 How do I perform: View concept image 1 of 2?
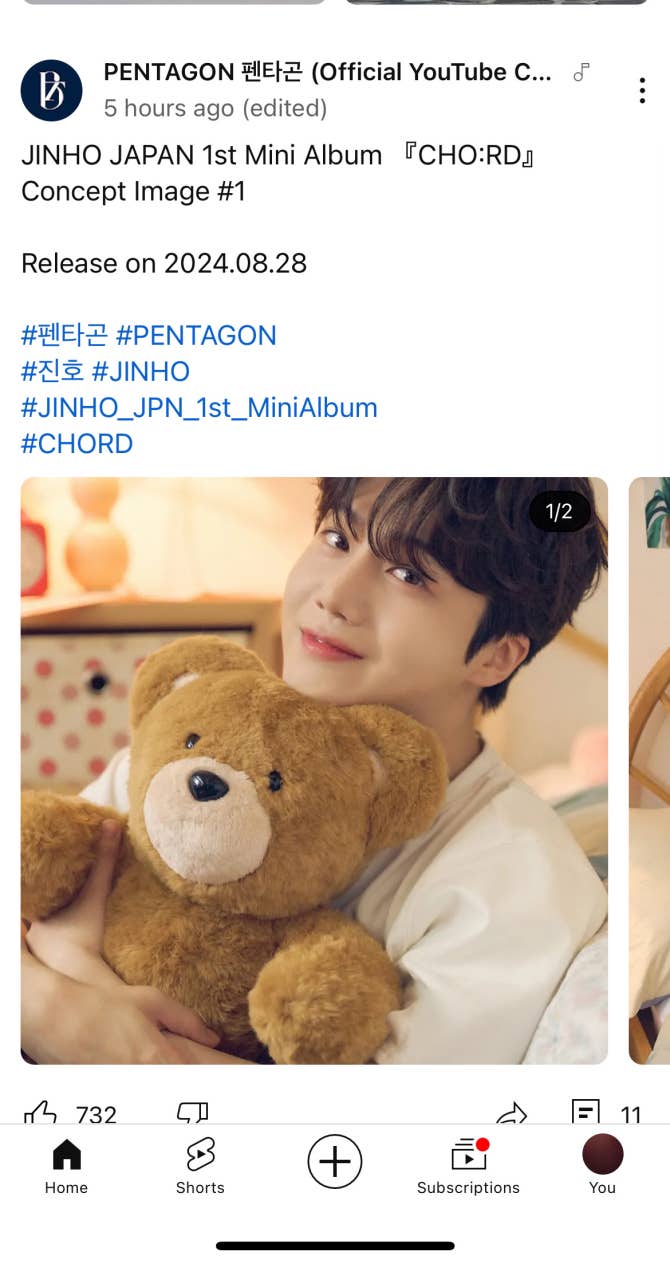tap(314, 770)
